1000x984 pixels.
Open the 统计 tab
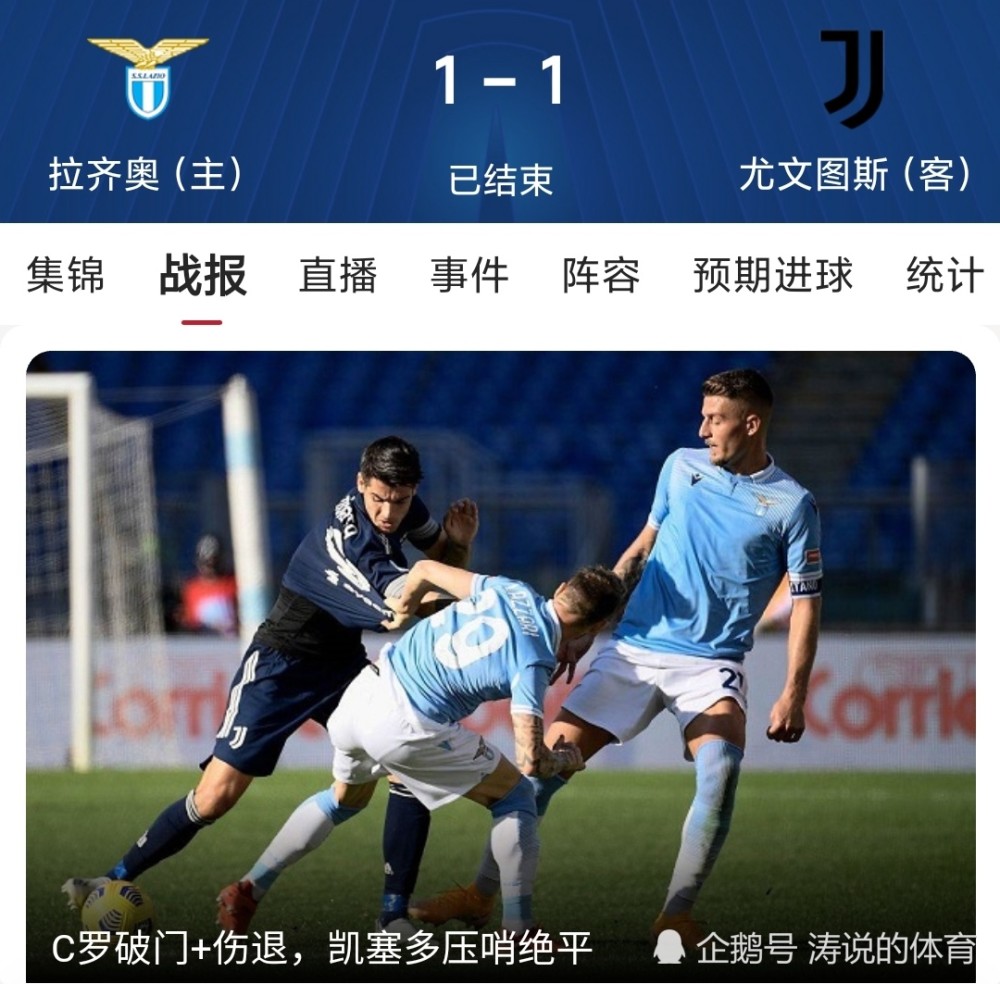click(944, 276)
